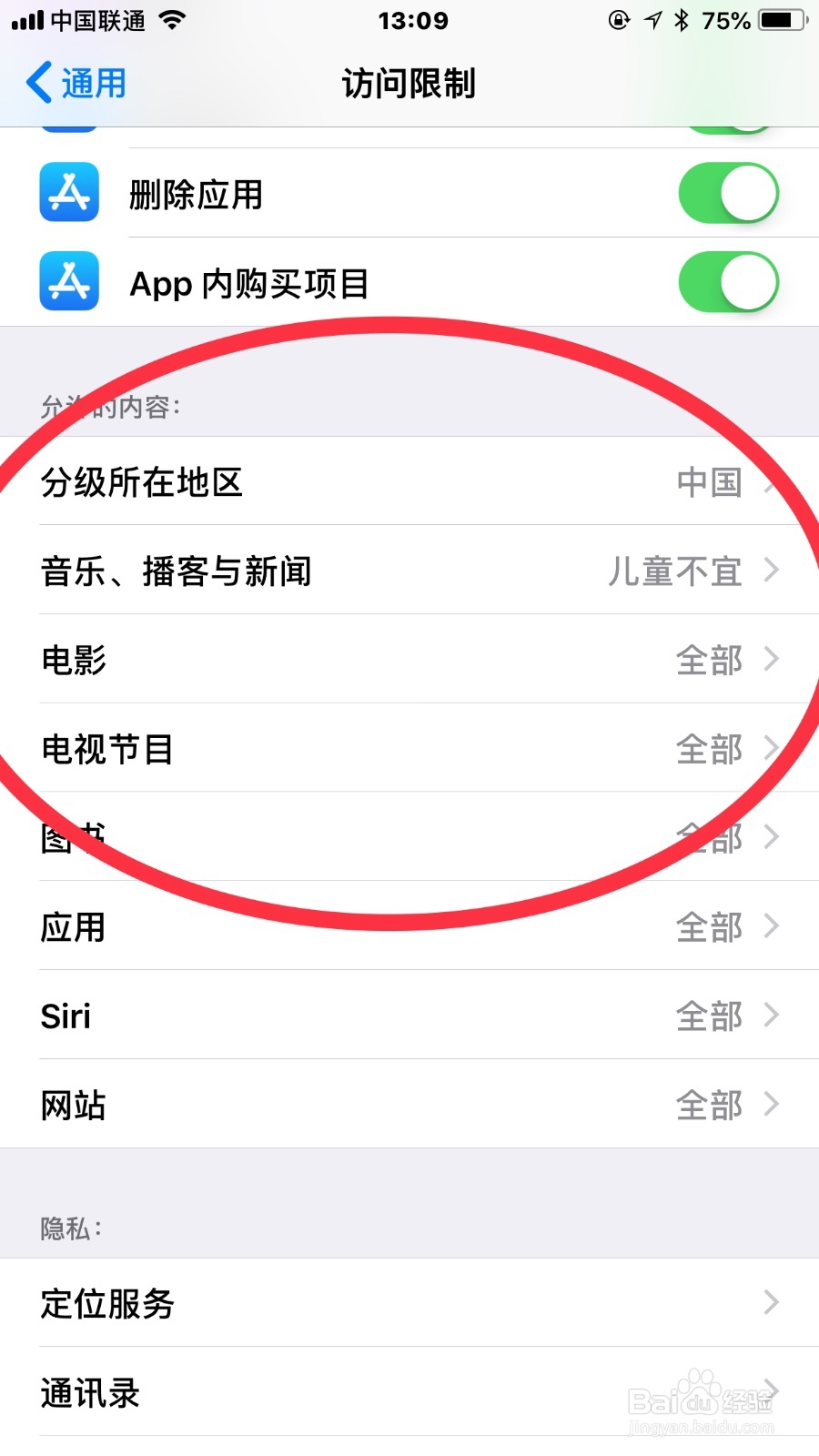The width and height of the screenshot is (819, 1456).
Task: Tap the App Store icon beside App 内购买项目
Action: tap(68, 282)
